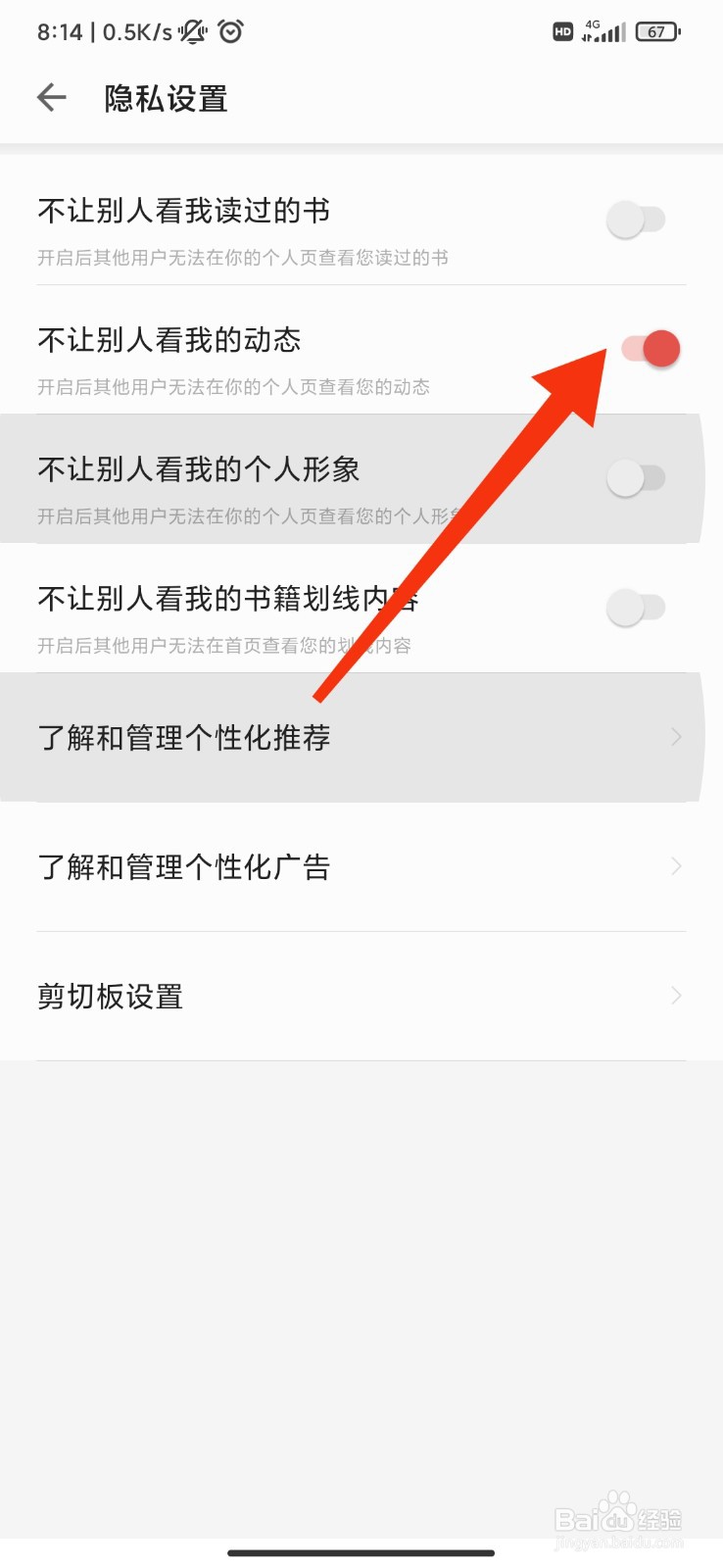Tap the back arrow to leave privacy settings
The image size is (723, 1568).
[51, 98]
